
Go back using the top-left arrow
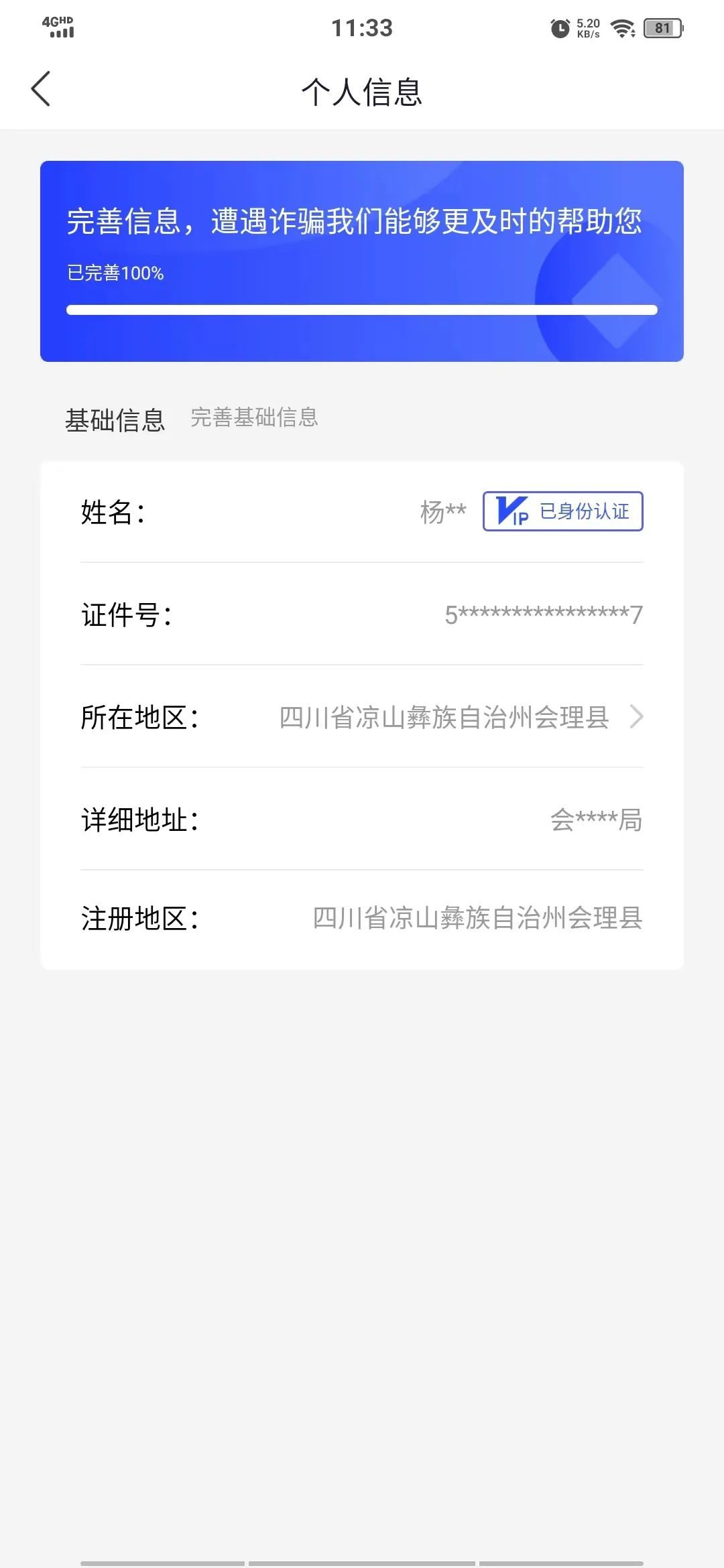point(41,89)
